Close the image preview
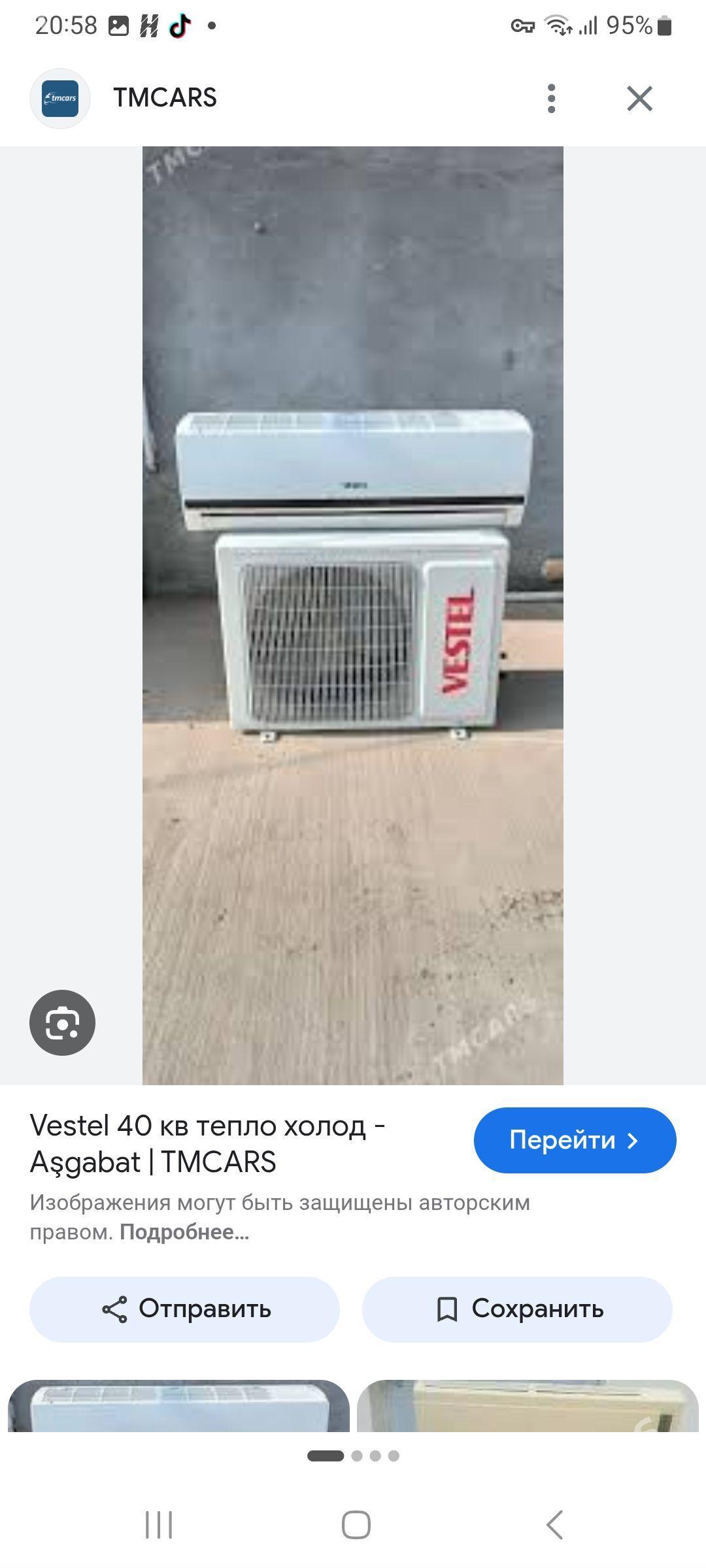The width and height of the screenshot is (706, 1568). click(x=639, y=99)
